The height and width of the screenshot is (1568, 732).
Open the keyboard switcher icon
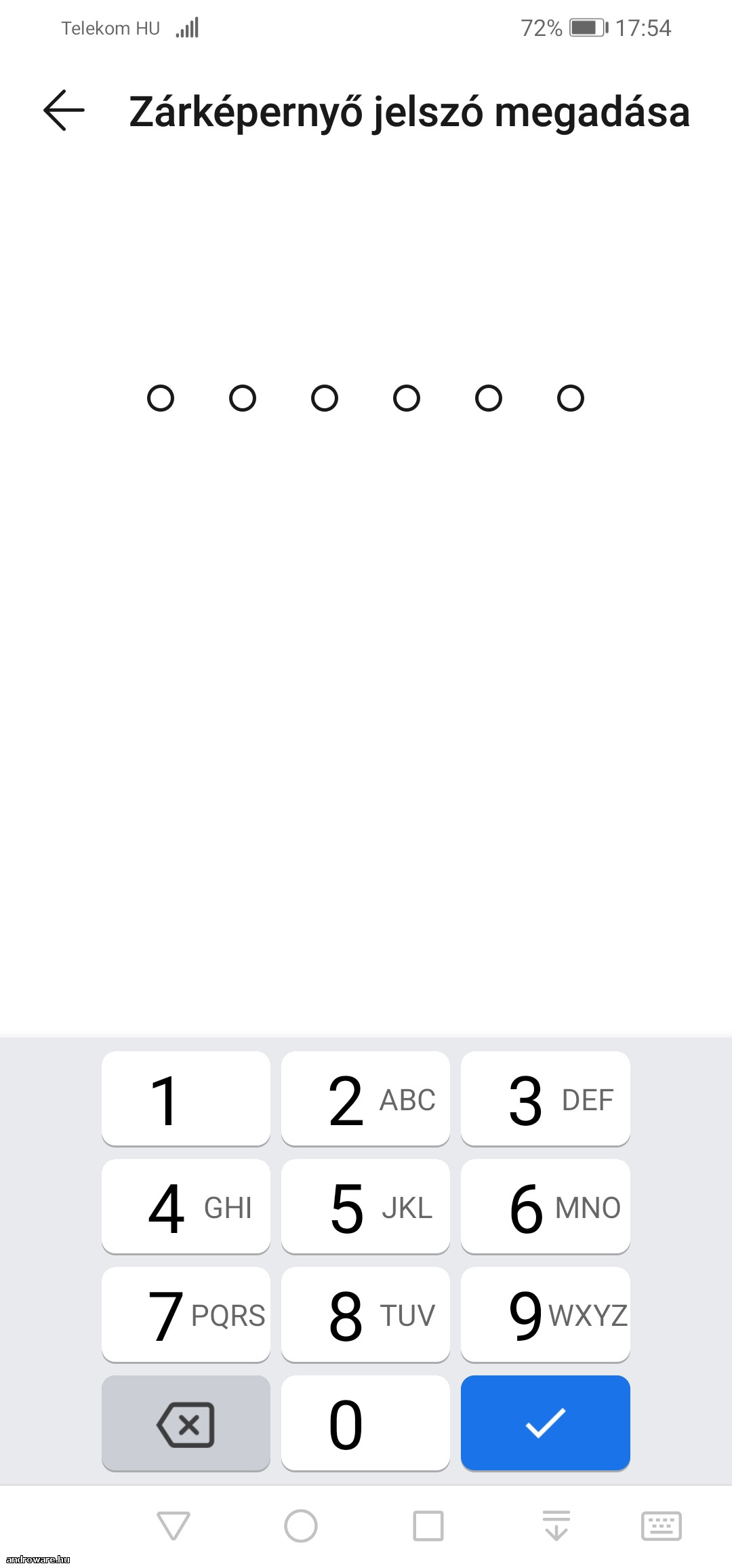click(x=662, y=1526)
